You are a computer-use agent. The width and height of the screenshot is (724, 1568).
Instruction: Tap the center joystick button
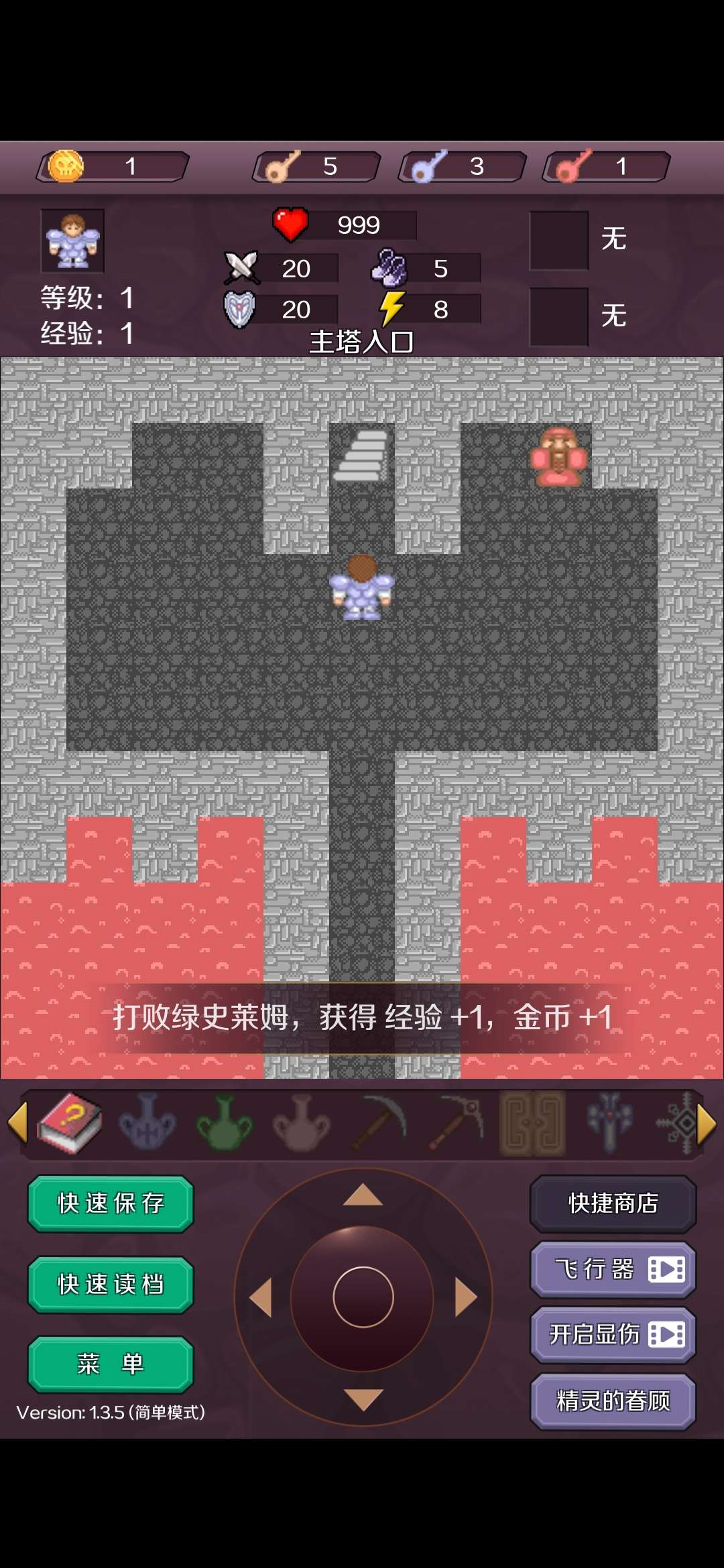[x=363, y=1297]
